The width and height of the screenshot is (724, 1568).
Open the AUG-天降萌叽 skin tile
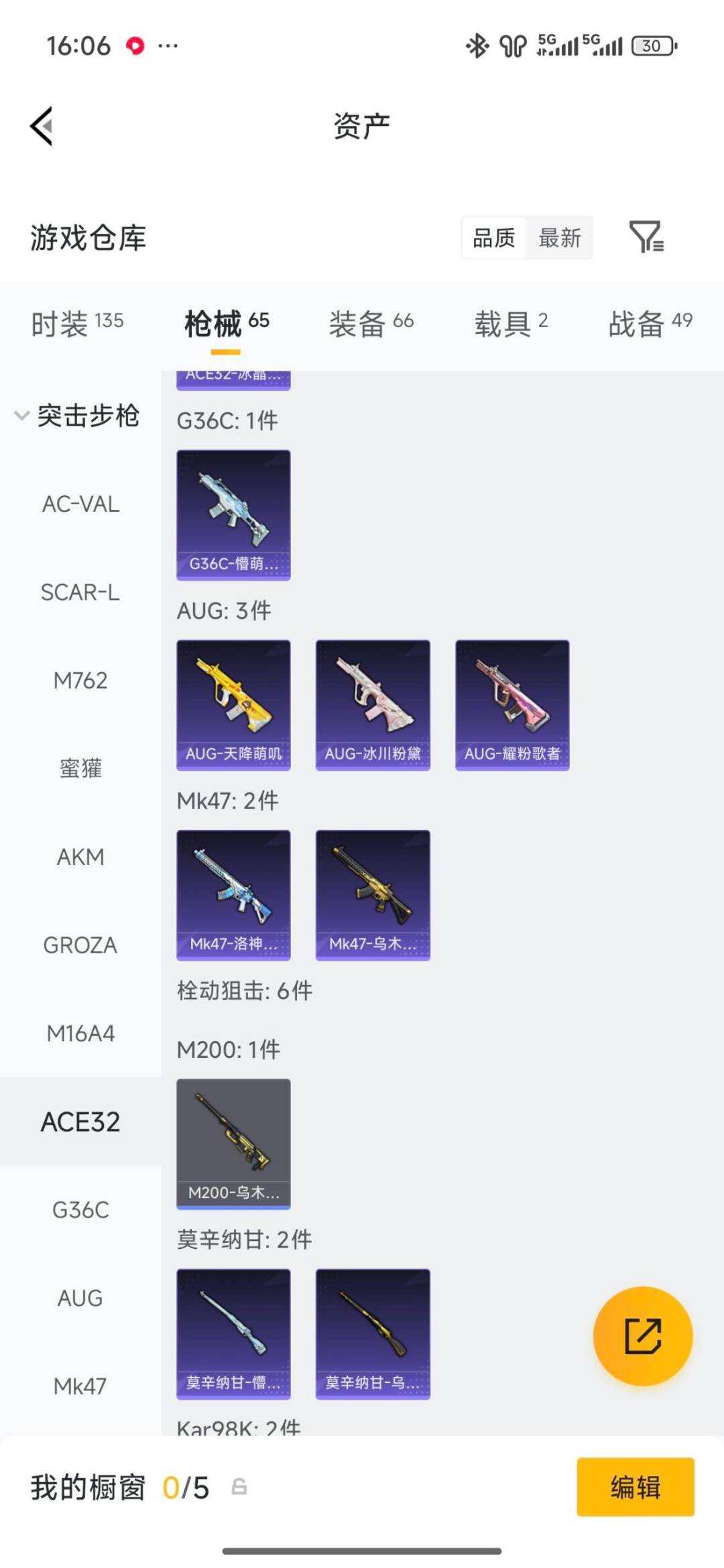click(233, 705)
